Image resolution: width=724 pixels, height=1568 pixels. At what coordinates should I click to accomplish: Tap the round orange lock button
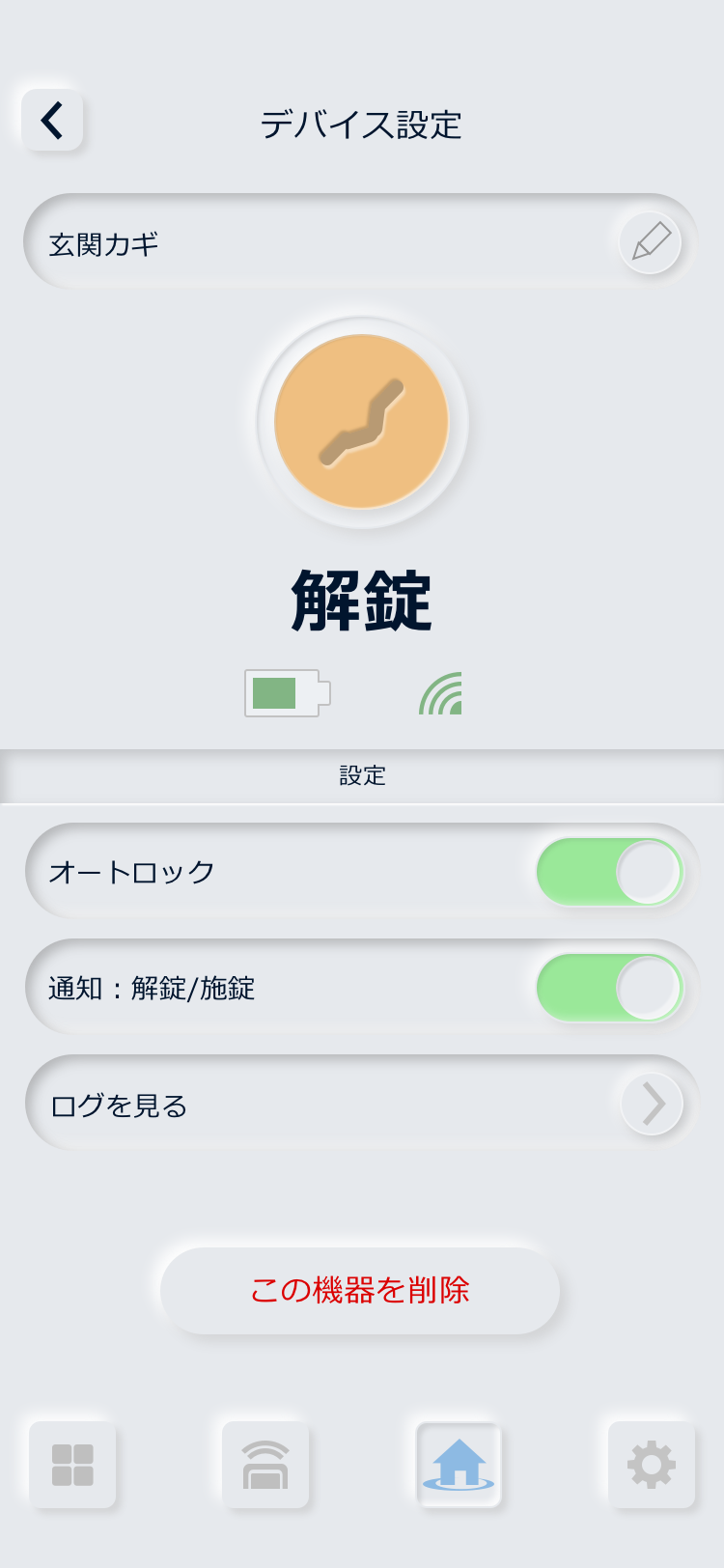(x=362, y=422)
